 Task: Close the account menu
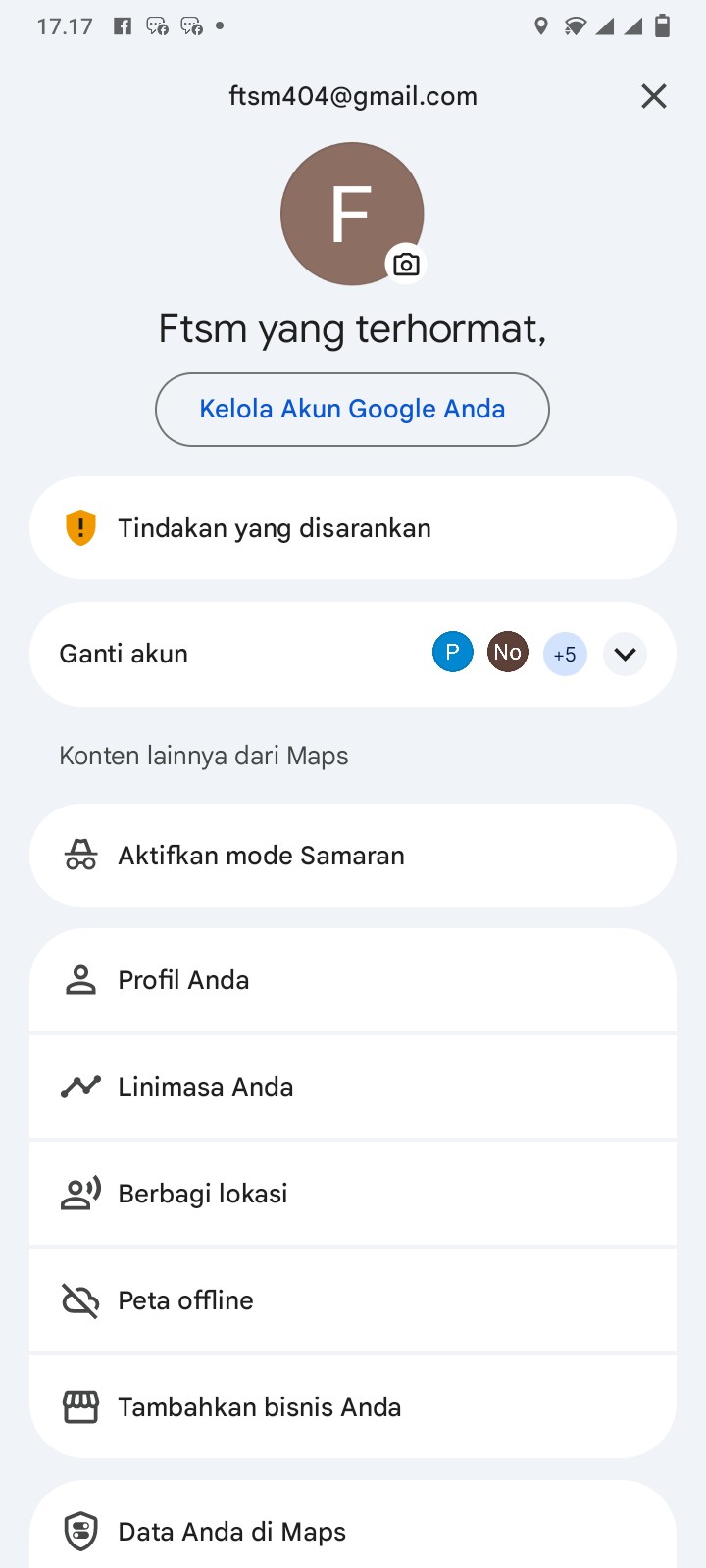[653, 96]
